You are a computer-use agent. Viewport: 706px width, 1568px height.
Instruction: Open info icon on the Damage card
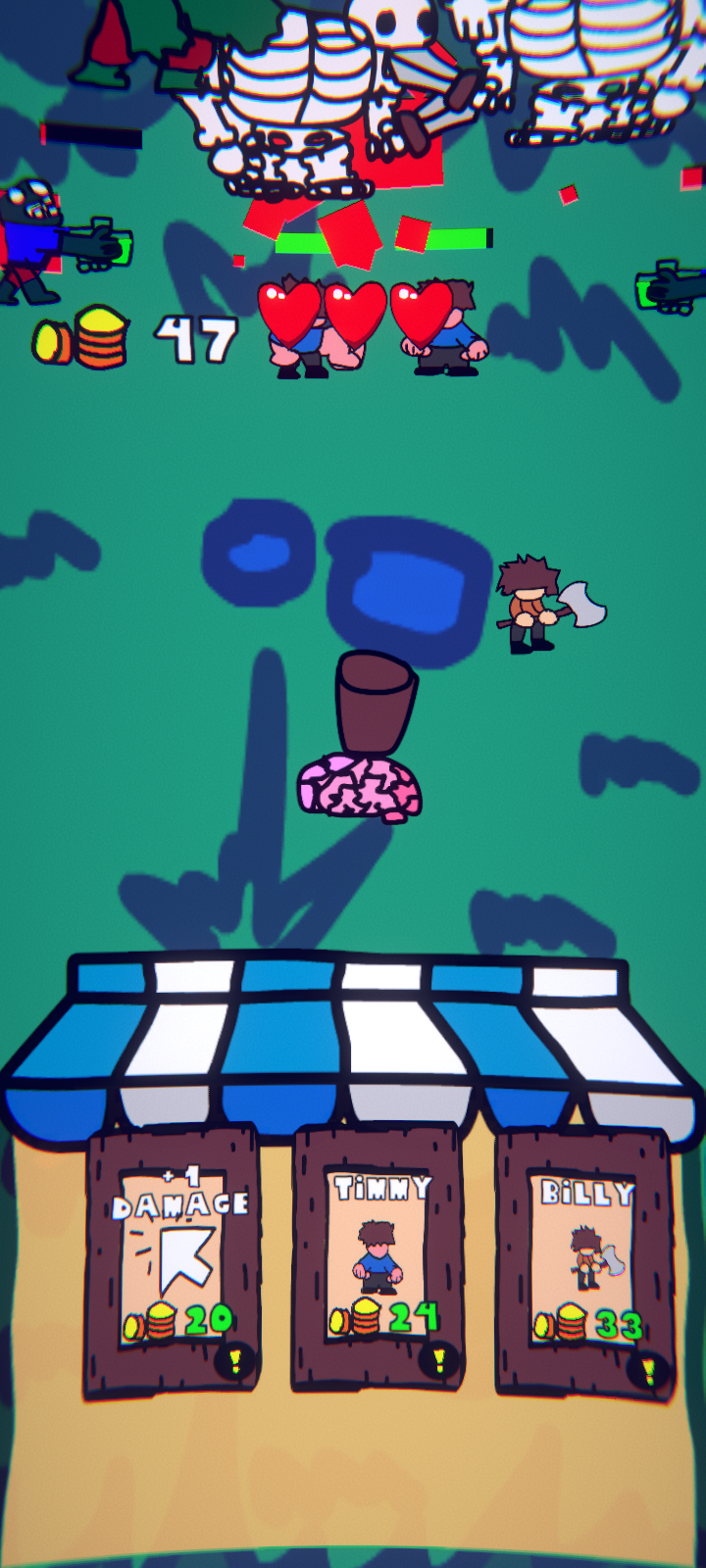pyautogui.click(x=235, y=1361)
